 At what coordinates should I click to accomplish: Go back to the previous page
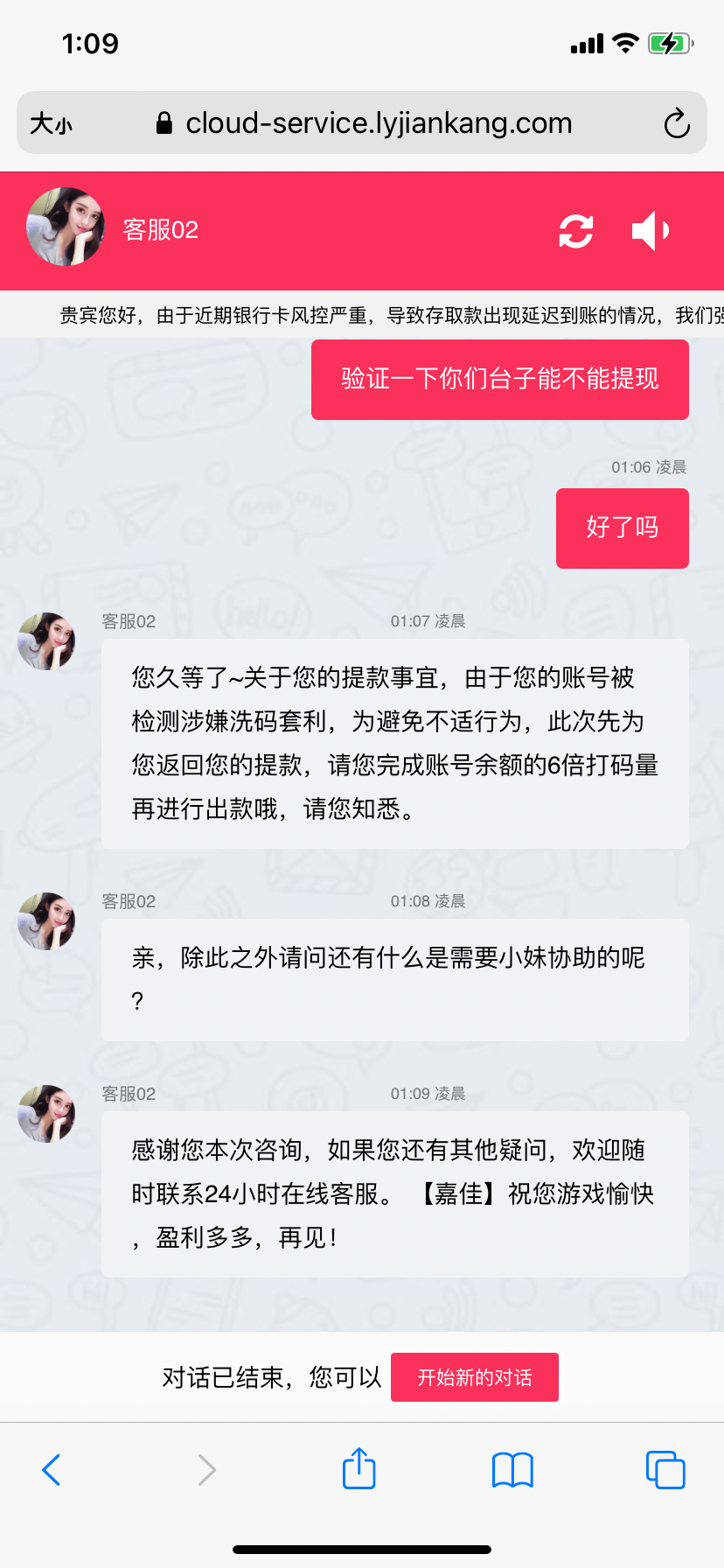pyautogui.click(x=52, y=1470)
